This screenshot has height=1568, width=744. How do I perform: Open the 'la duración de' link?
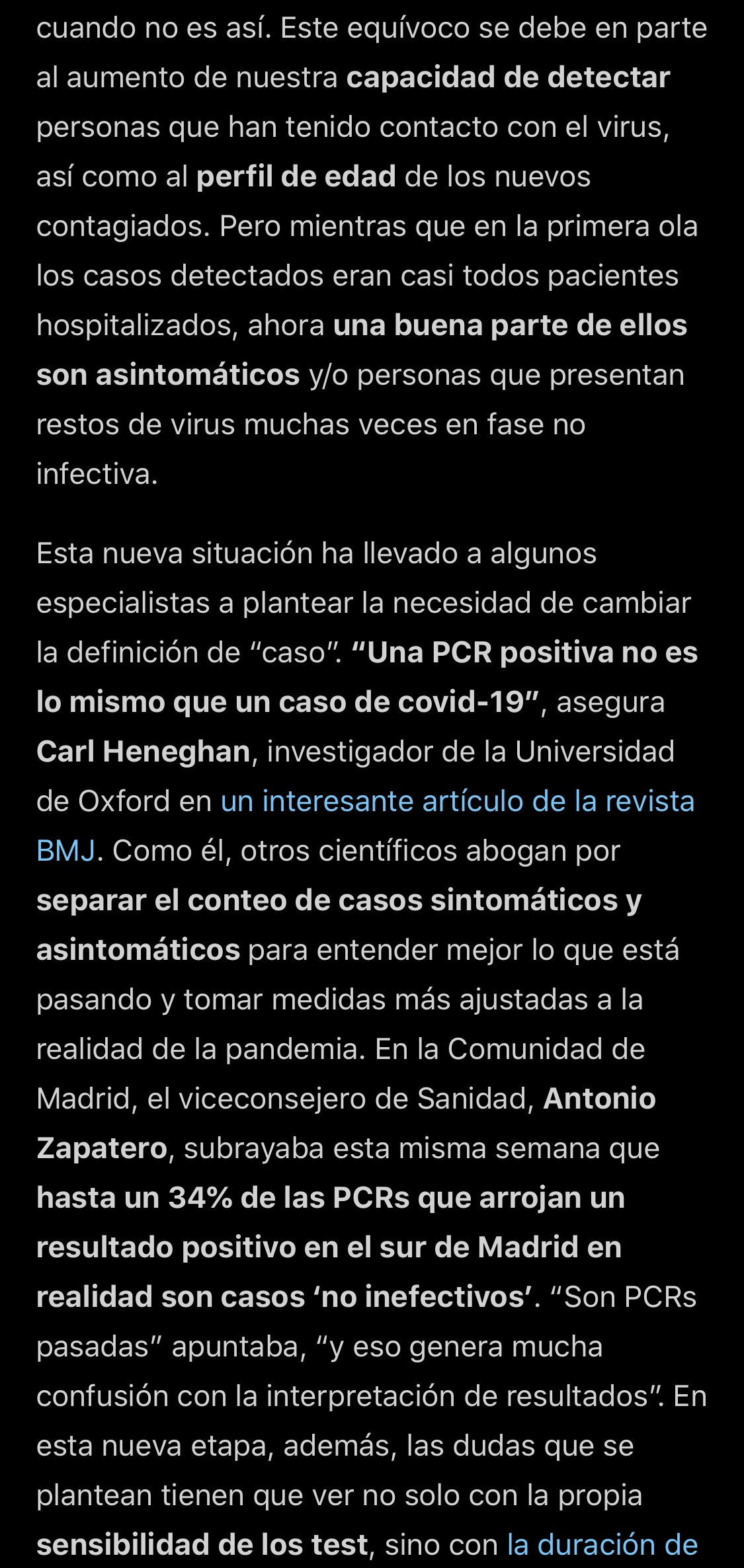point(602,1545)
